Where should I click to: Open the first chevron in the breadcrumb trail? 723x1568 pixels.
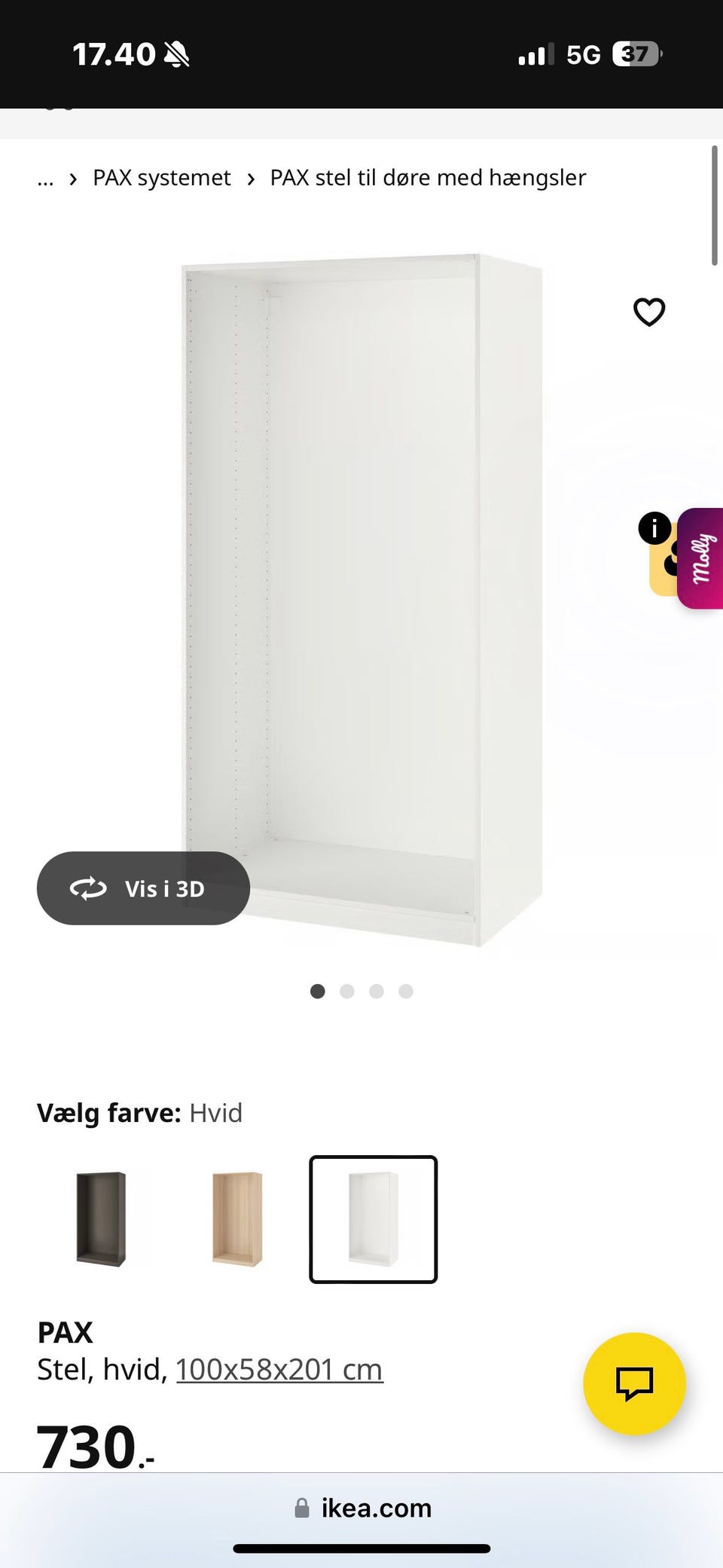point(72,179)
